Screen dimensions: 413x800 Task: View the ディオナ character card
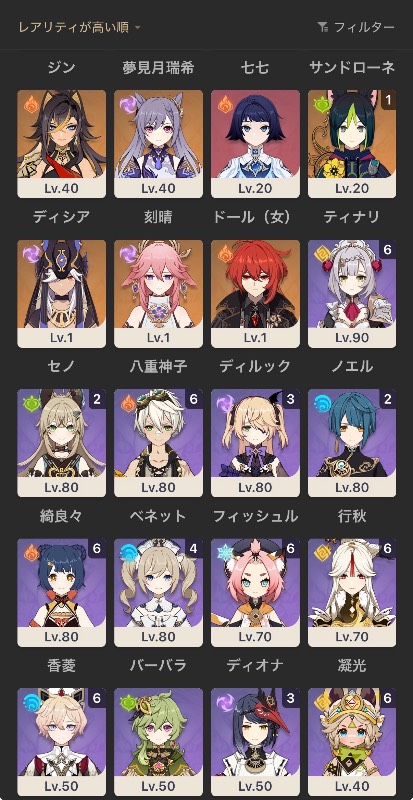255,593
